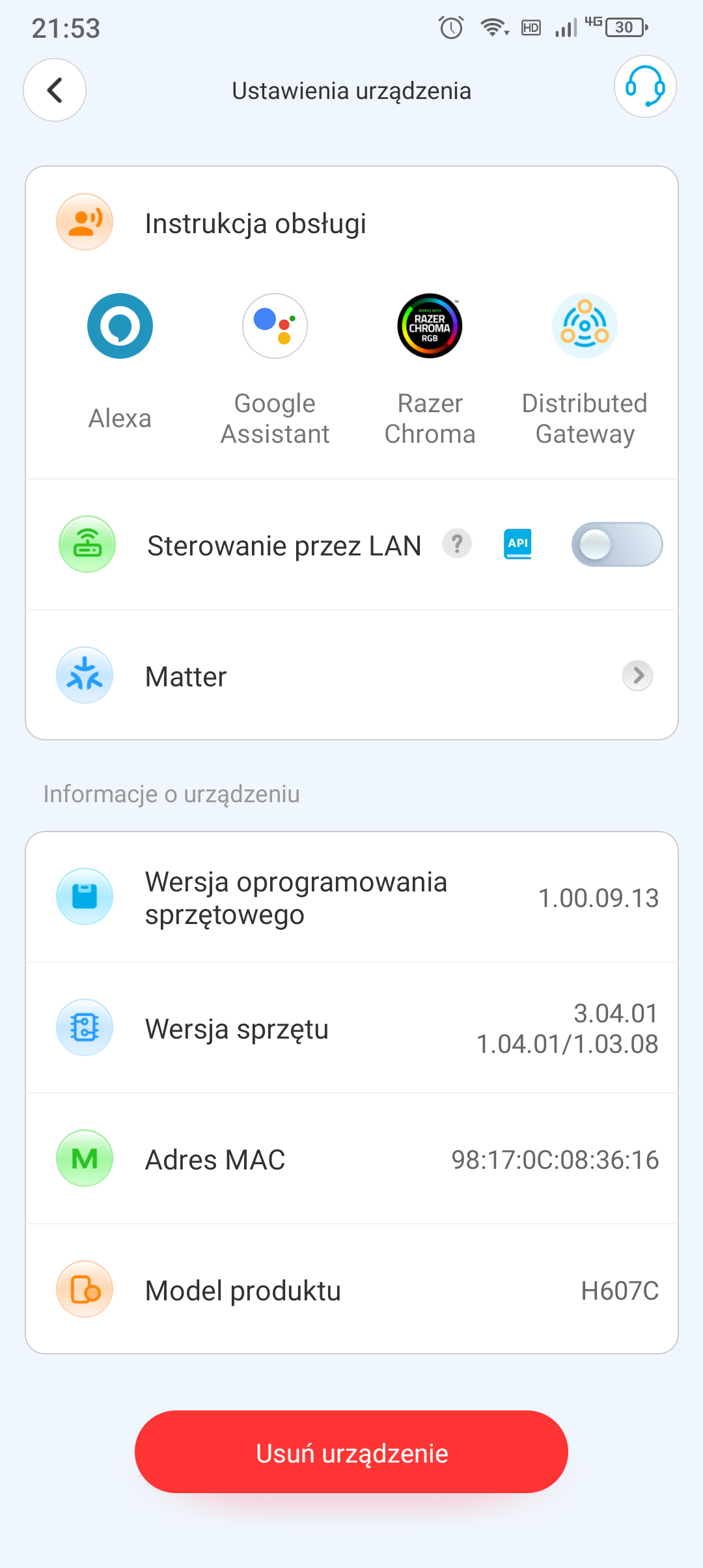Enable Sterowanie przez LAN switch
The width and height of the screenshot is (703, 1568).
616,544
